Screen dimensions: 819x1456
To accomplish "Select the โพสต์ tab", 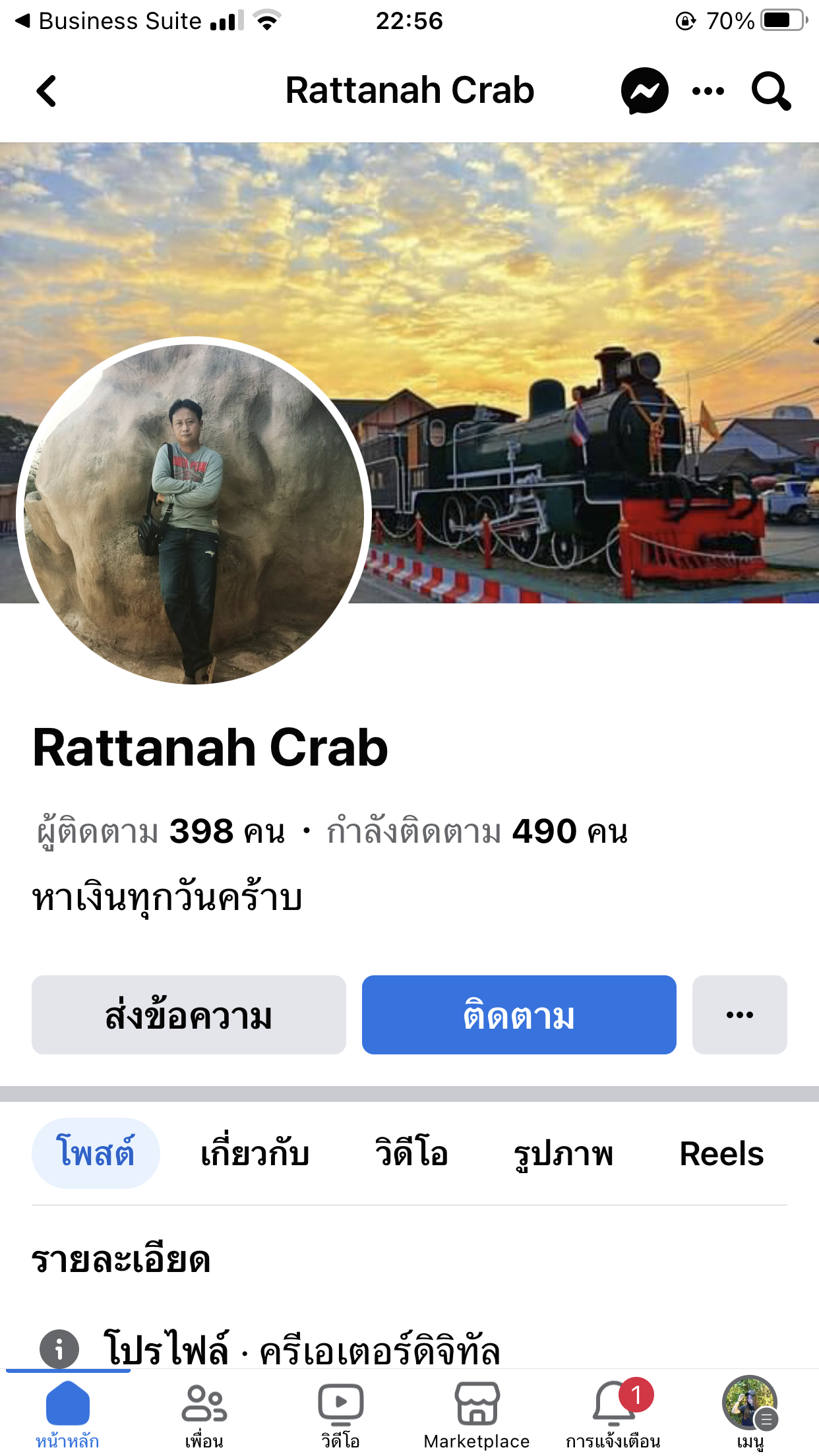I will [96, 1153].
